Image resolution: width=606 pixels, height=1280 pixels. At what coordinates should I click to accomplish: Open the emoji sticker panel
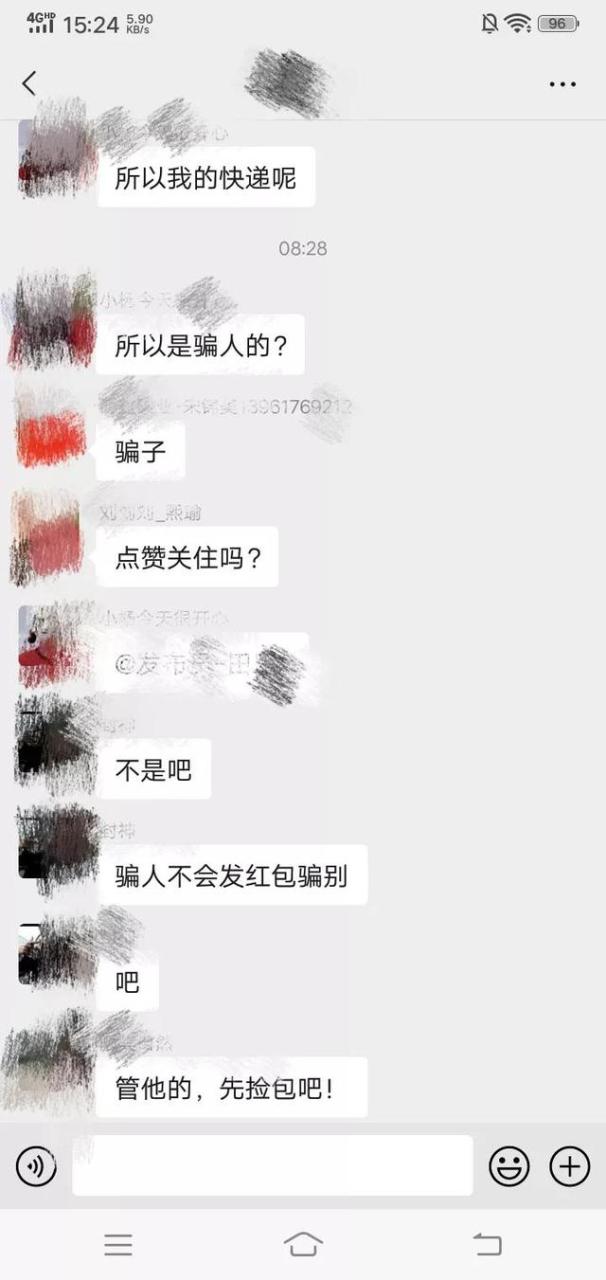coord(509,1165)
